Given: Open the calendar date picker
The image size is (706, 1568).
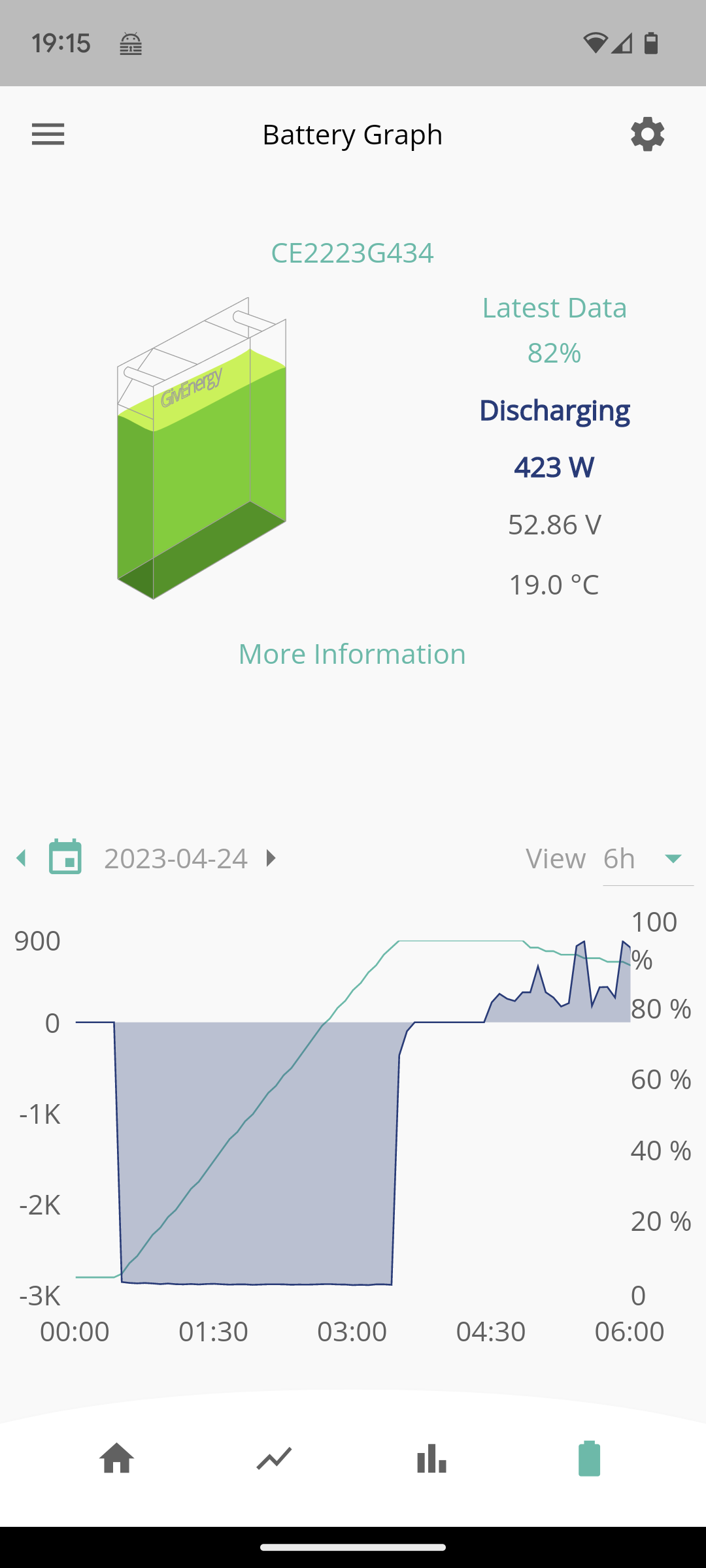Looking at the screenshot, I should point(65,857).
